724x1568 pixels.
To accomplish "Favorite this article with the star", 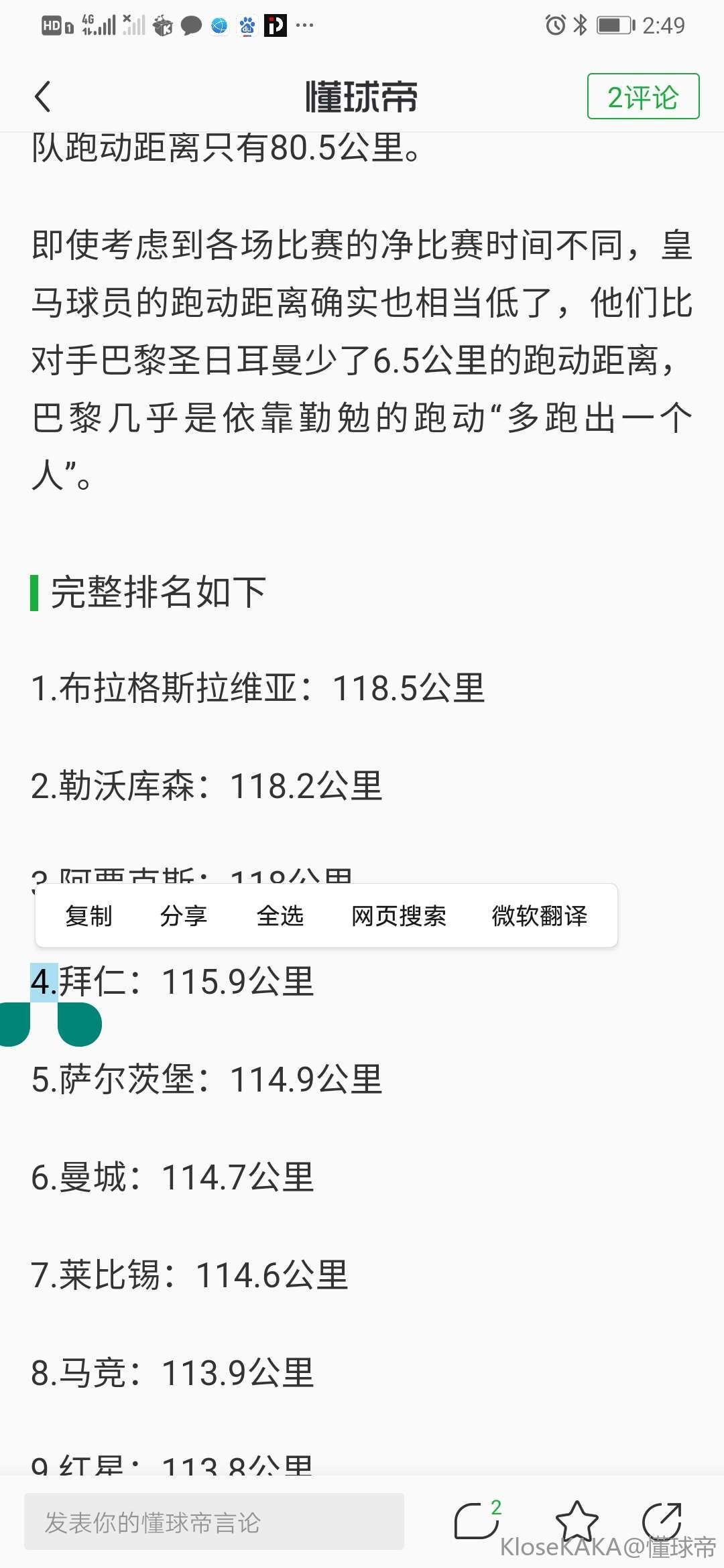I will 577,1521.
